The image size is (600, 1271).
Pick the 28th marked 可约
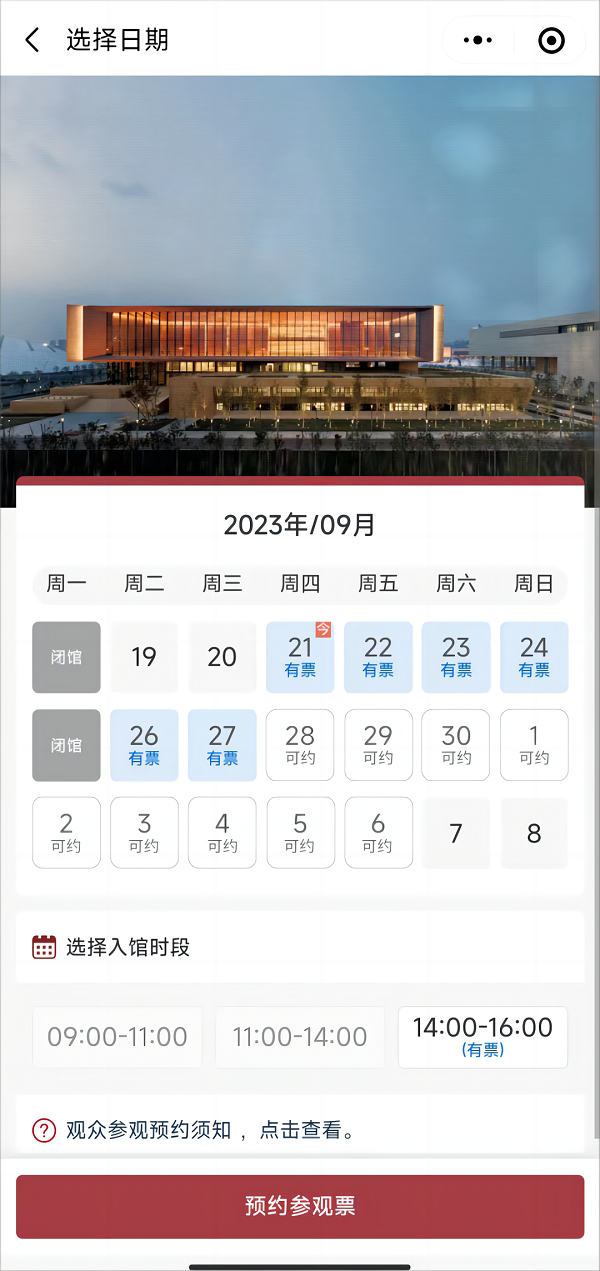point(300,745)
